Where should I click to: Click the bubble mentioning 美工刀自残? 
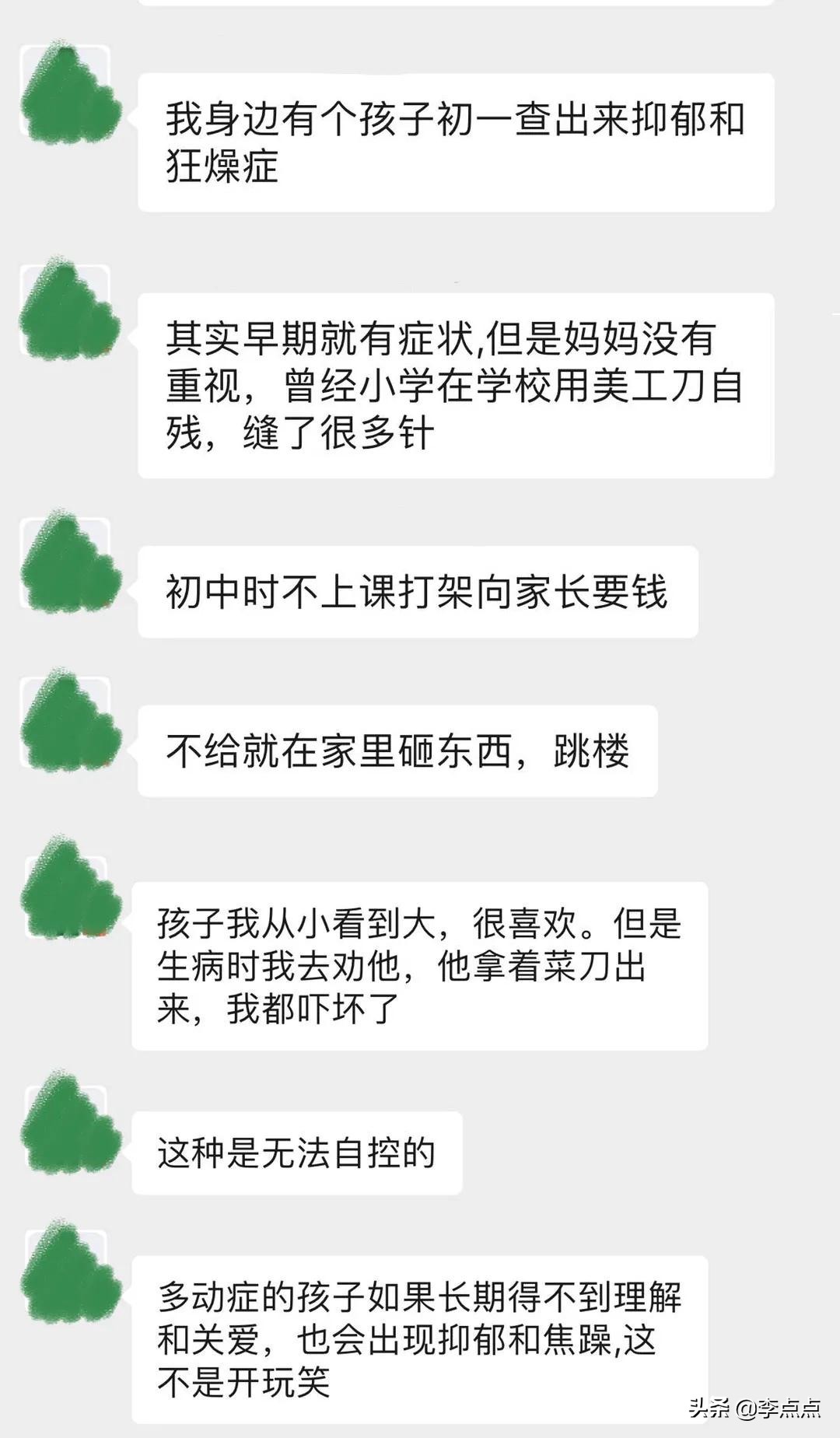pyautogui.click(x=459, y=385)
